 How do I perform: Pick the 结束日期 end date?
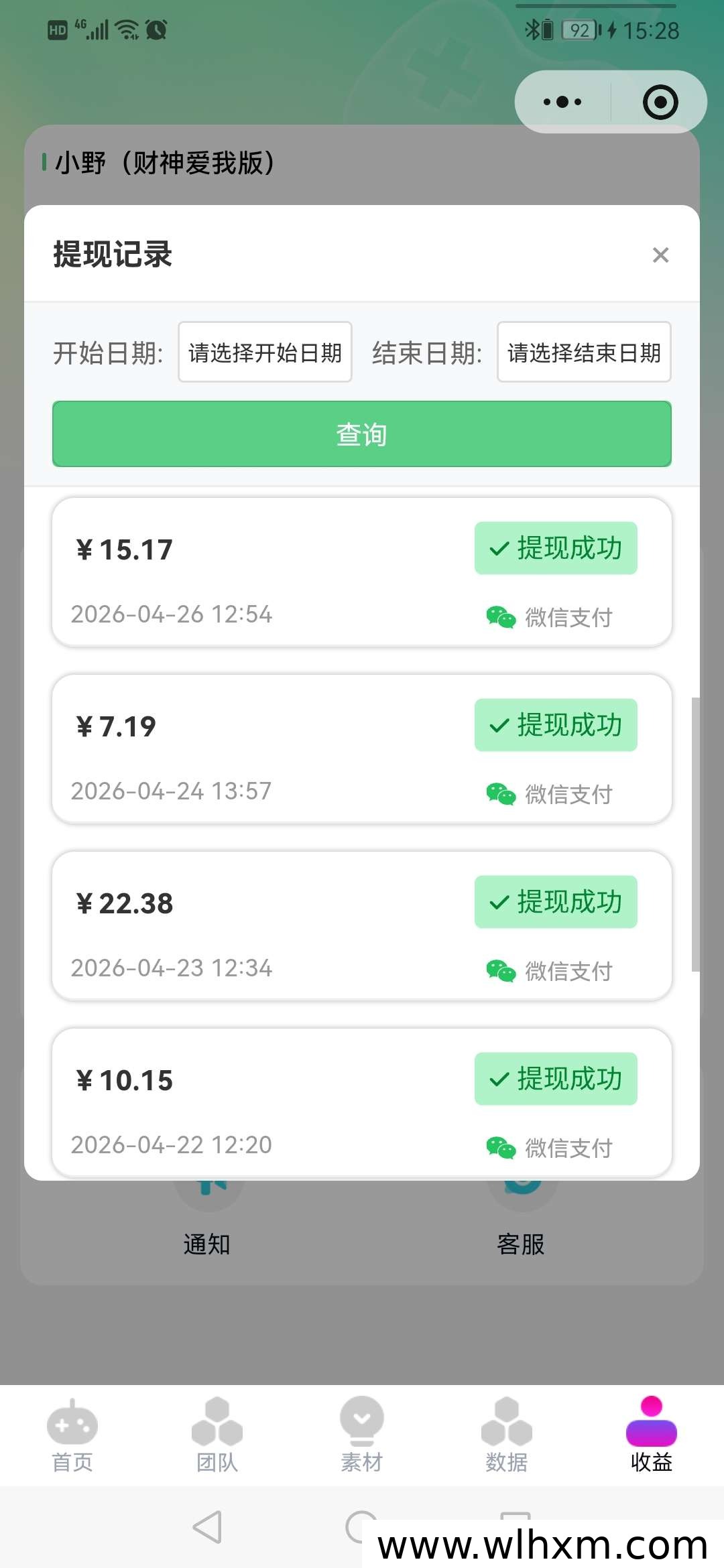(x=584, y=352)
